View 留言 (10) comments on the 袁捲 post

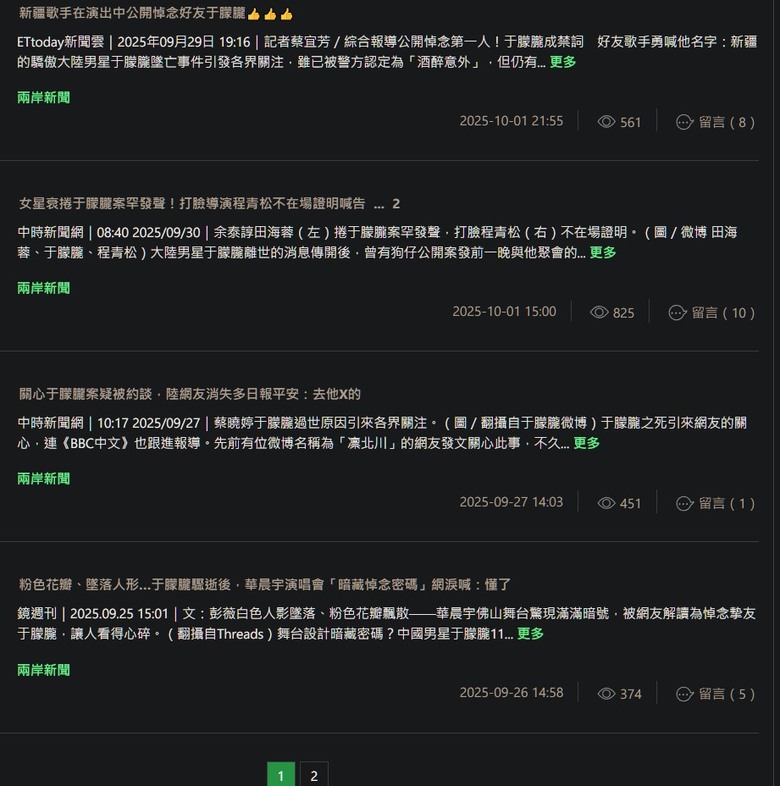(x=712, y=313)
